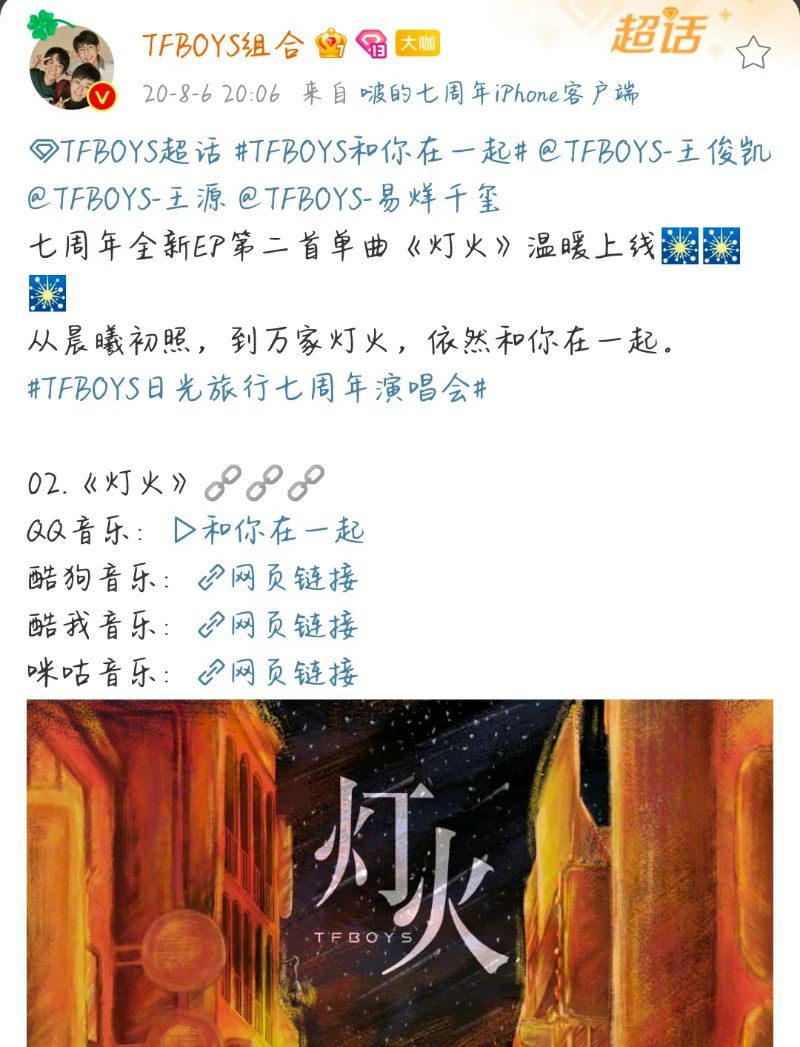Open mention @TFBOYS-王俊凯
The image size is (800, 1047).
click(x=654, y=153)
